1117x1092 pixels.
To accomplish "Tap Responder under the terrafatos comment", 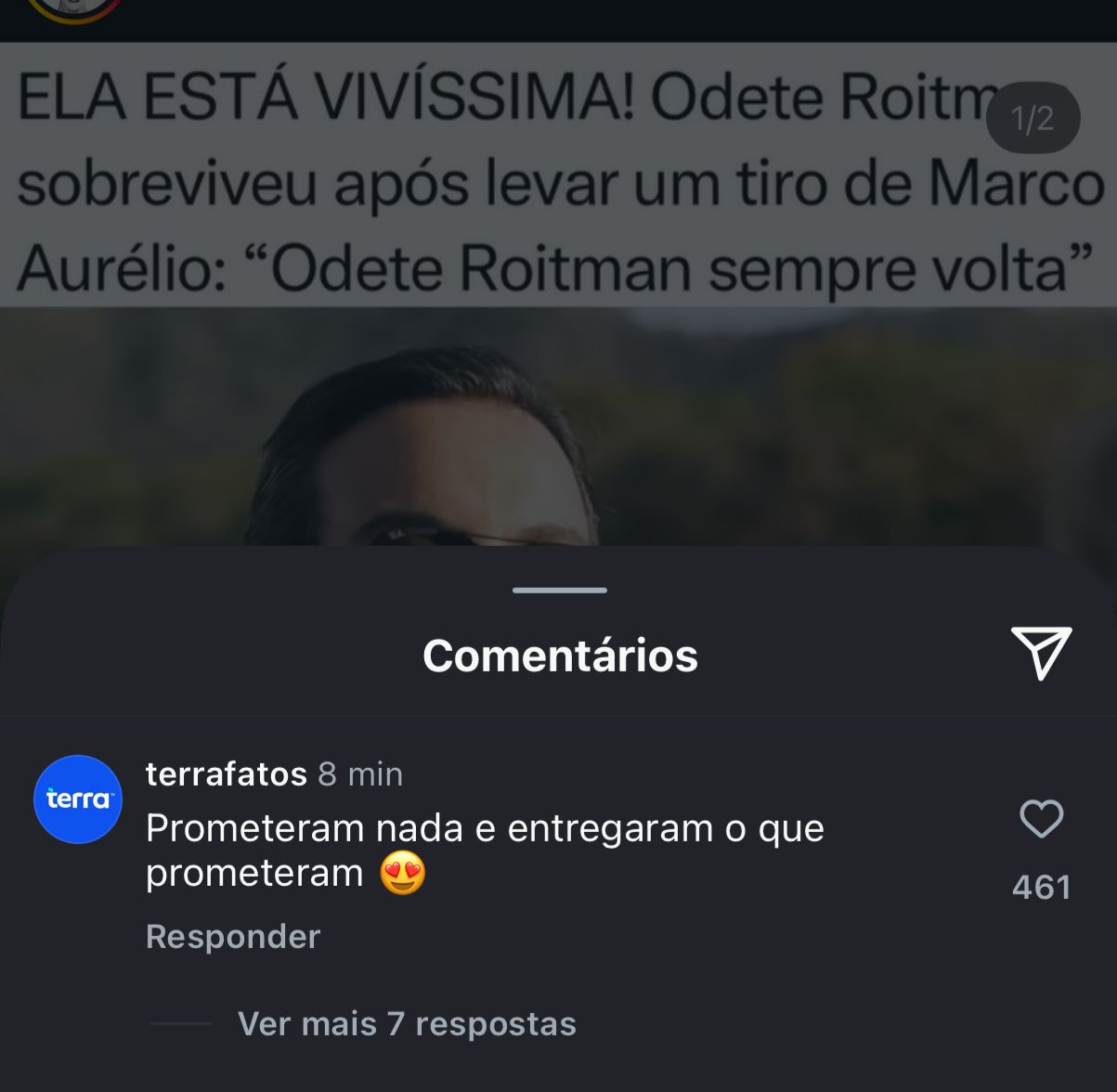I will click(233, 936).
